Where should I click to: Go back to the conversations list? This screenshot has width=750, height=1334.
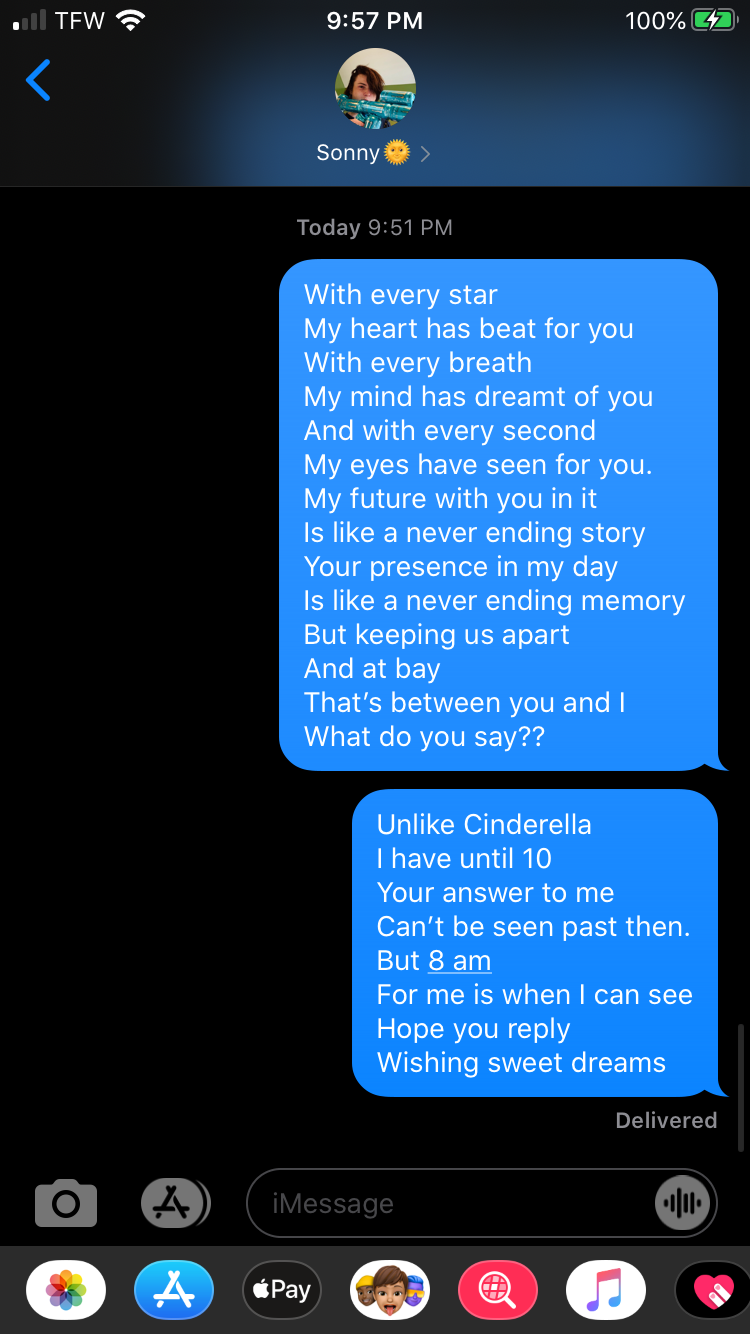point(38,81)
